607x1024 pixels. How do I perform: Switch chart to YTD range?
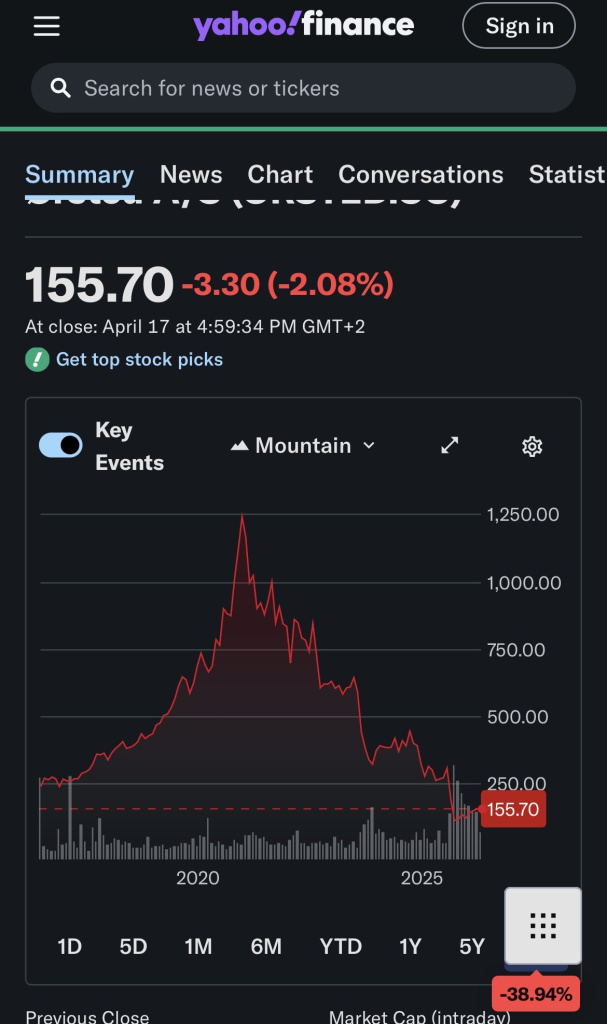(340, 946)
